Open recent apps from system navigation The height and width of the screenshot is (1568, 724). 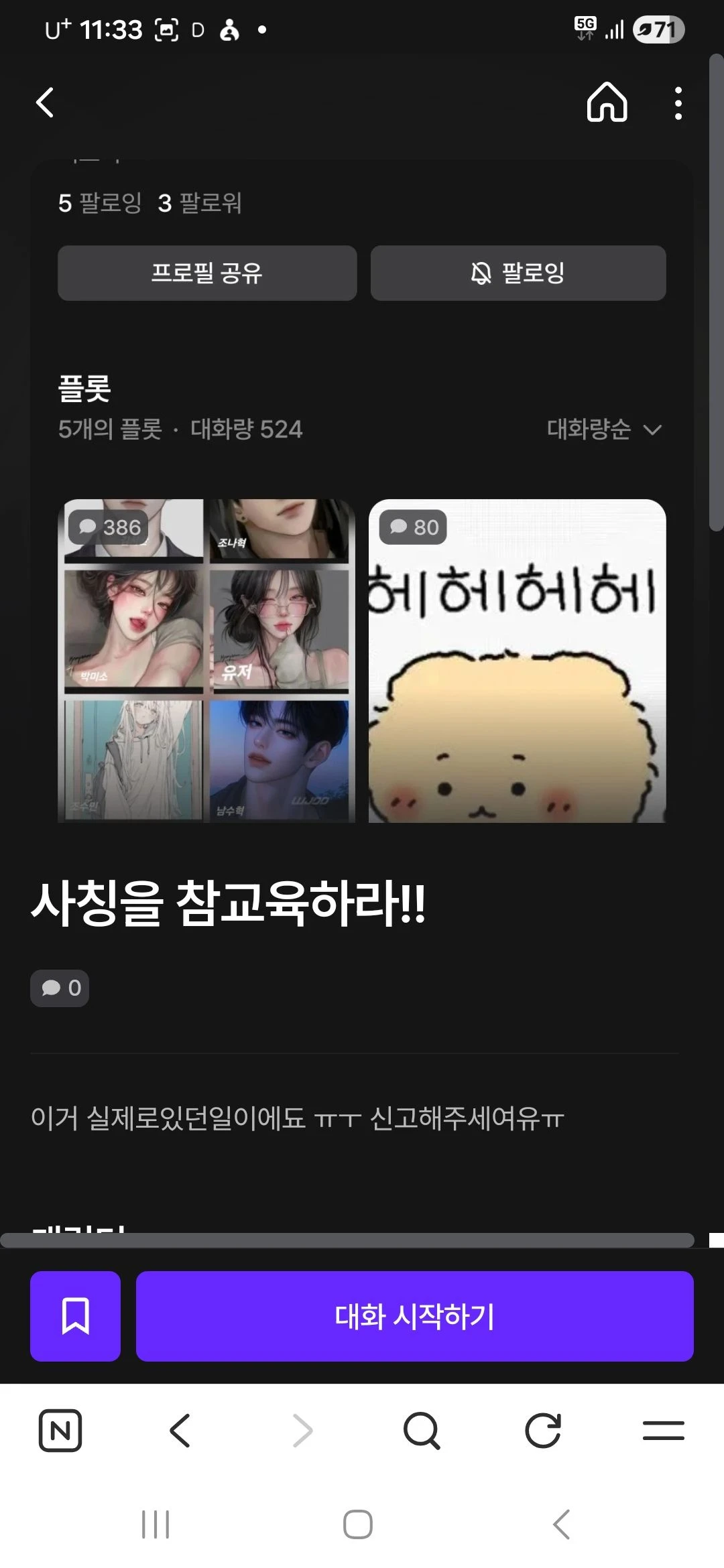coord(156,1524)
